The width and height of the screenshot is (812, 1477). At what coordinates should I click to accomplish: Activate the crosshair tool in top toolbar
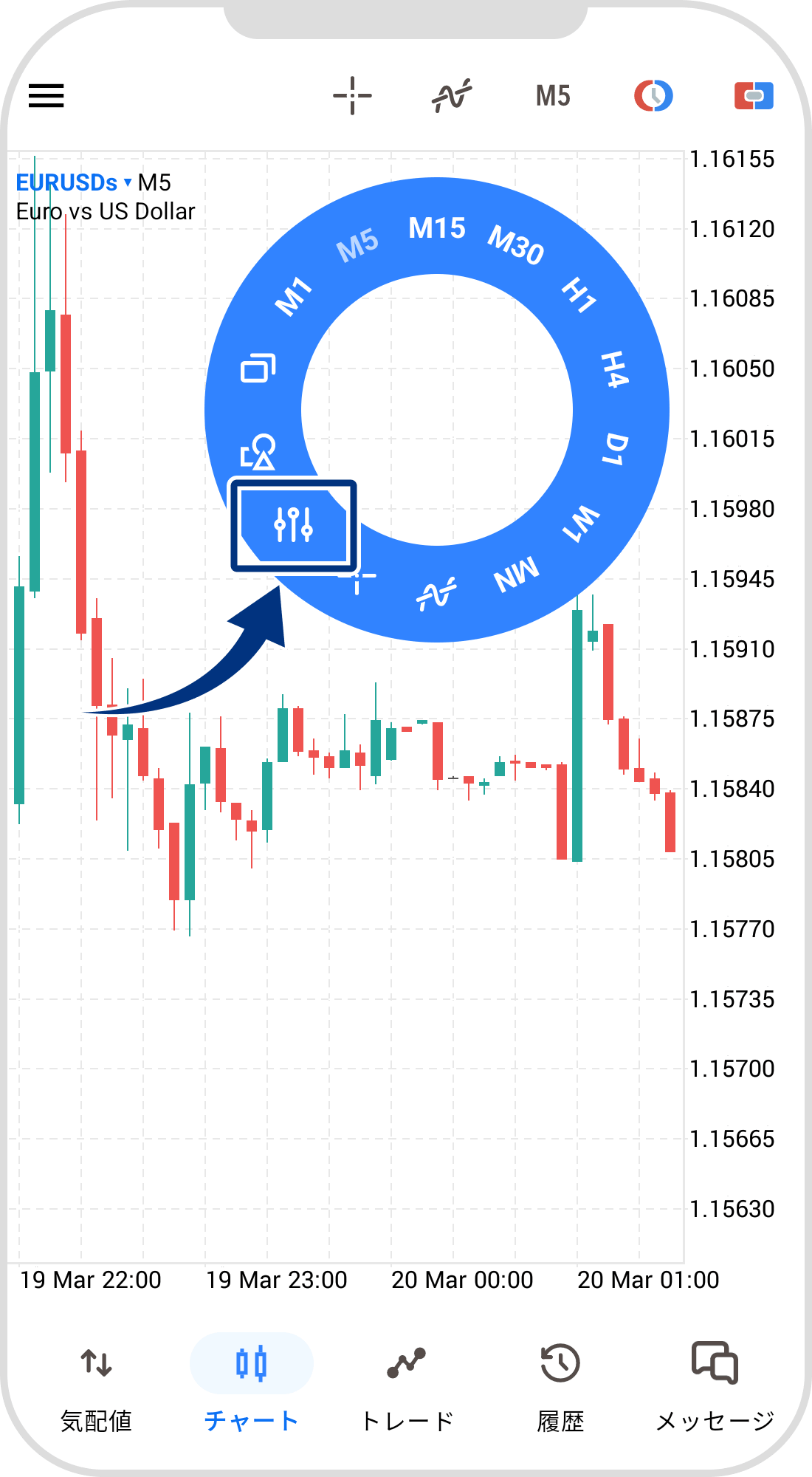[352, 96]
